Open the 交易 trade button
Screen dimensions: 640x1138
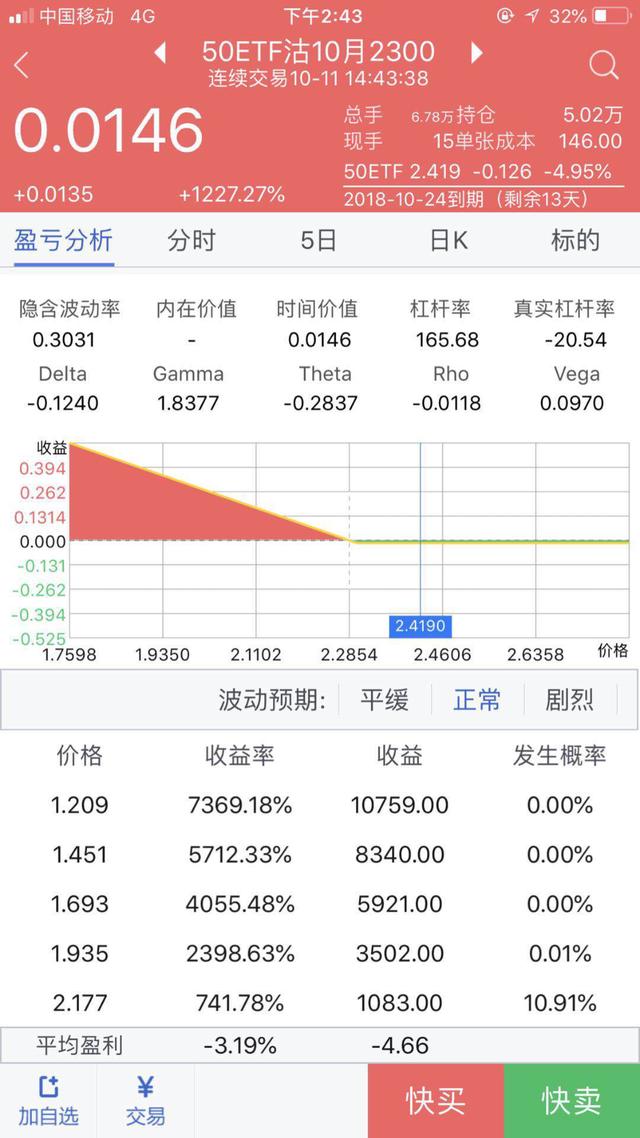click(145, 1100)
